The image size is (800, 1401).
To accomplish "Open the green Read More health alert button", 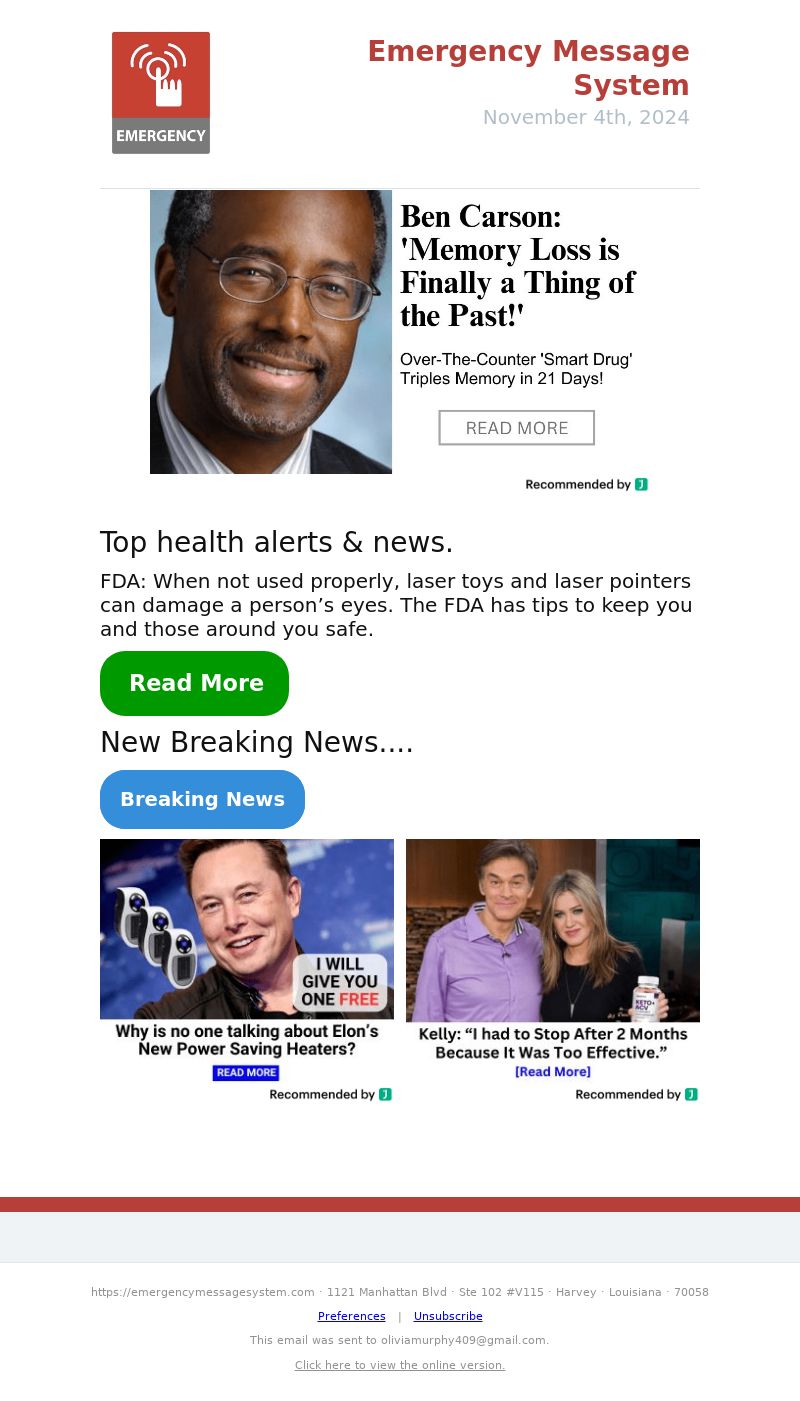I will (x=195, y=683).
